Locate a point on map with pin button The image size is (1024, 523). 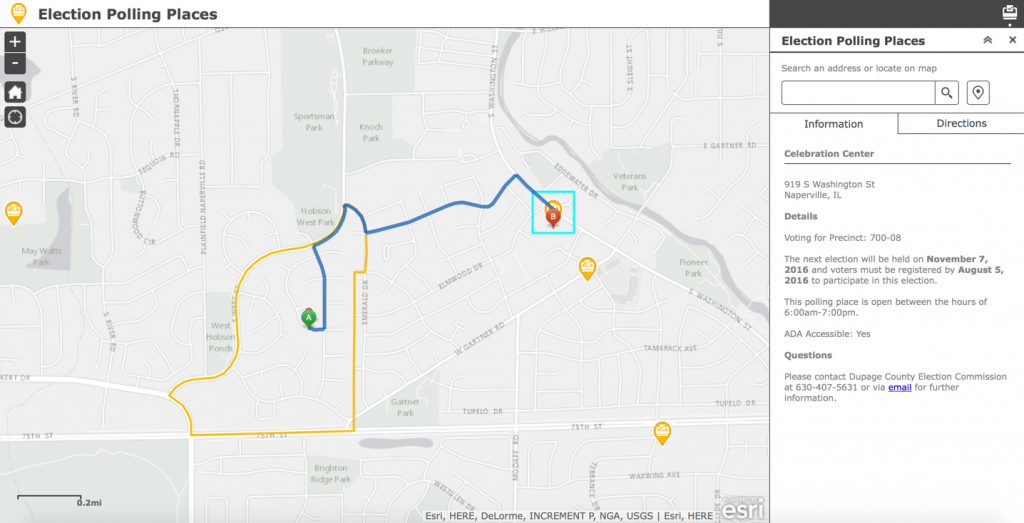(978, 93)
